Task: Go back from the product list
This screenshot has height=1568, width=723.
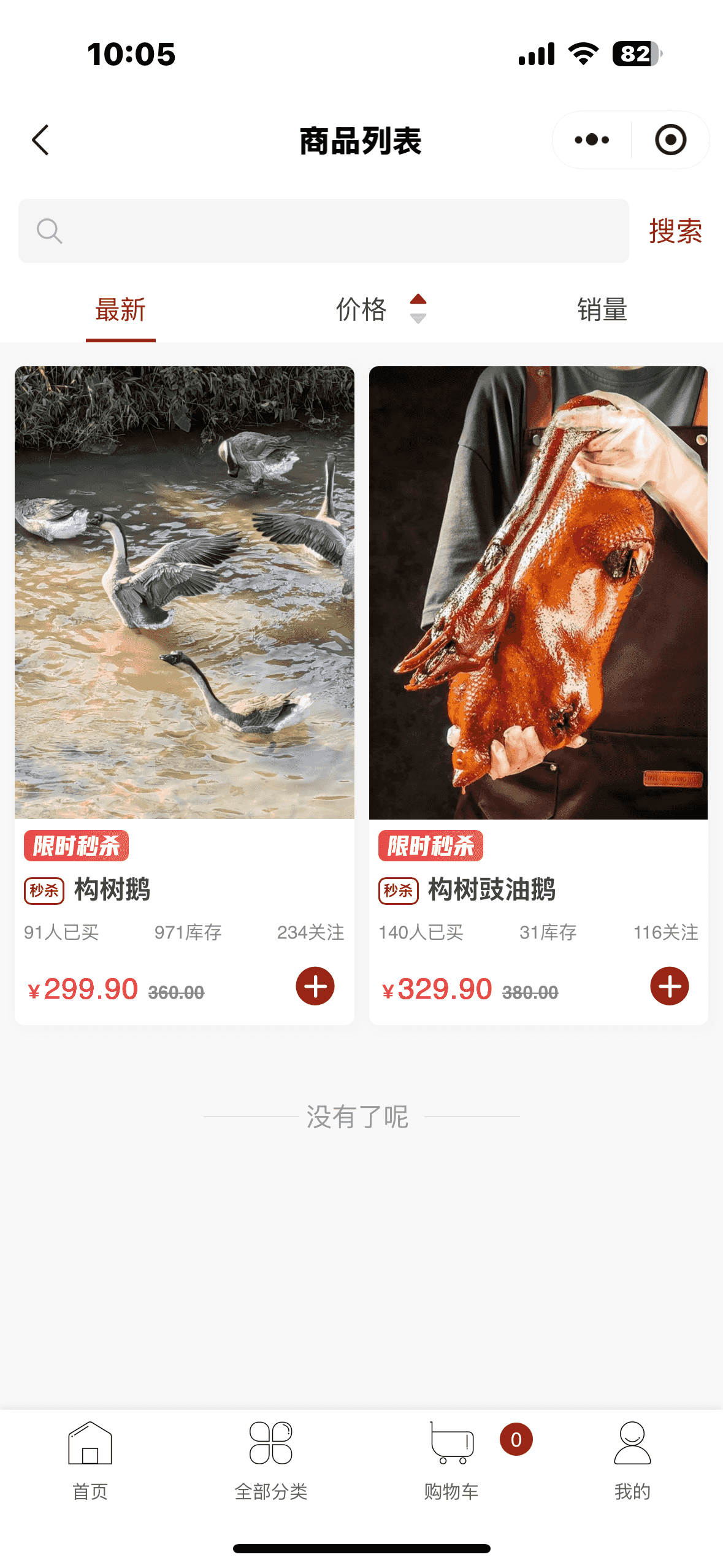Action: (40, 140)
